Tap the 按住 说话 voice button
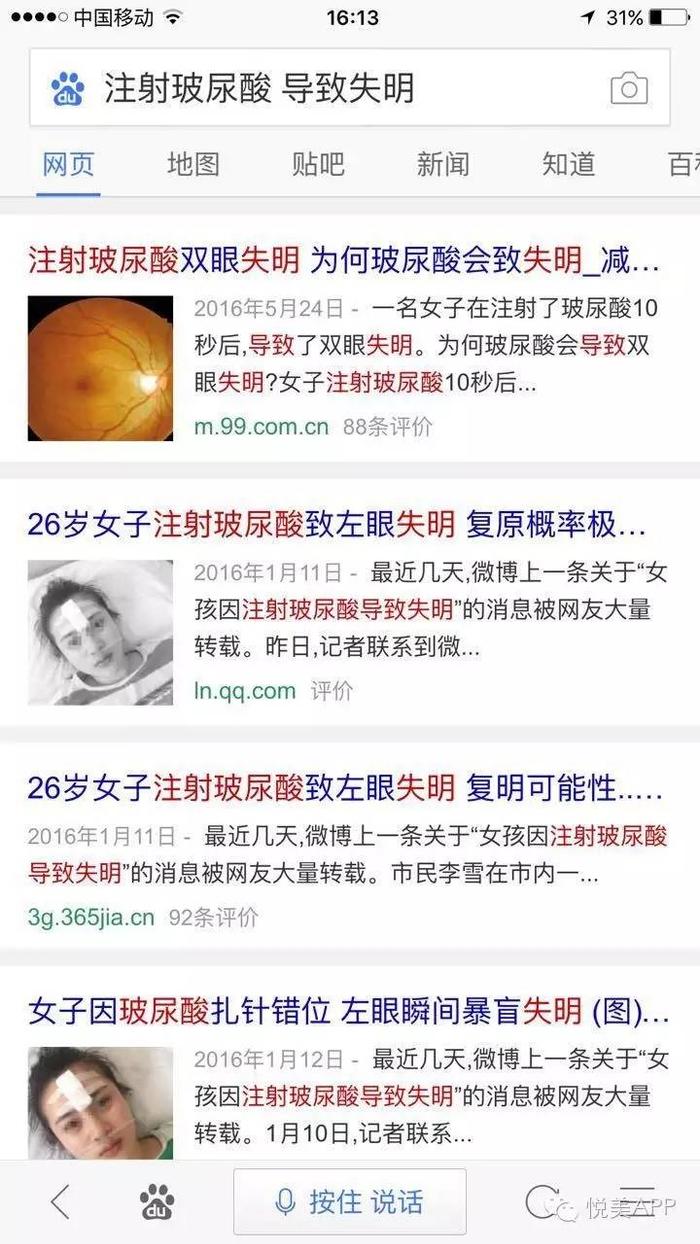Viewport: 700px width, 1244px height. [x=350, y=1202]
